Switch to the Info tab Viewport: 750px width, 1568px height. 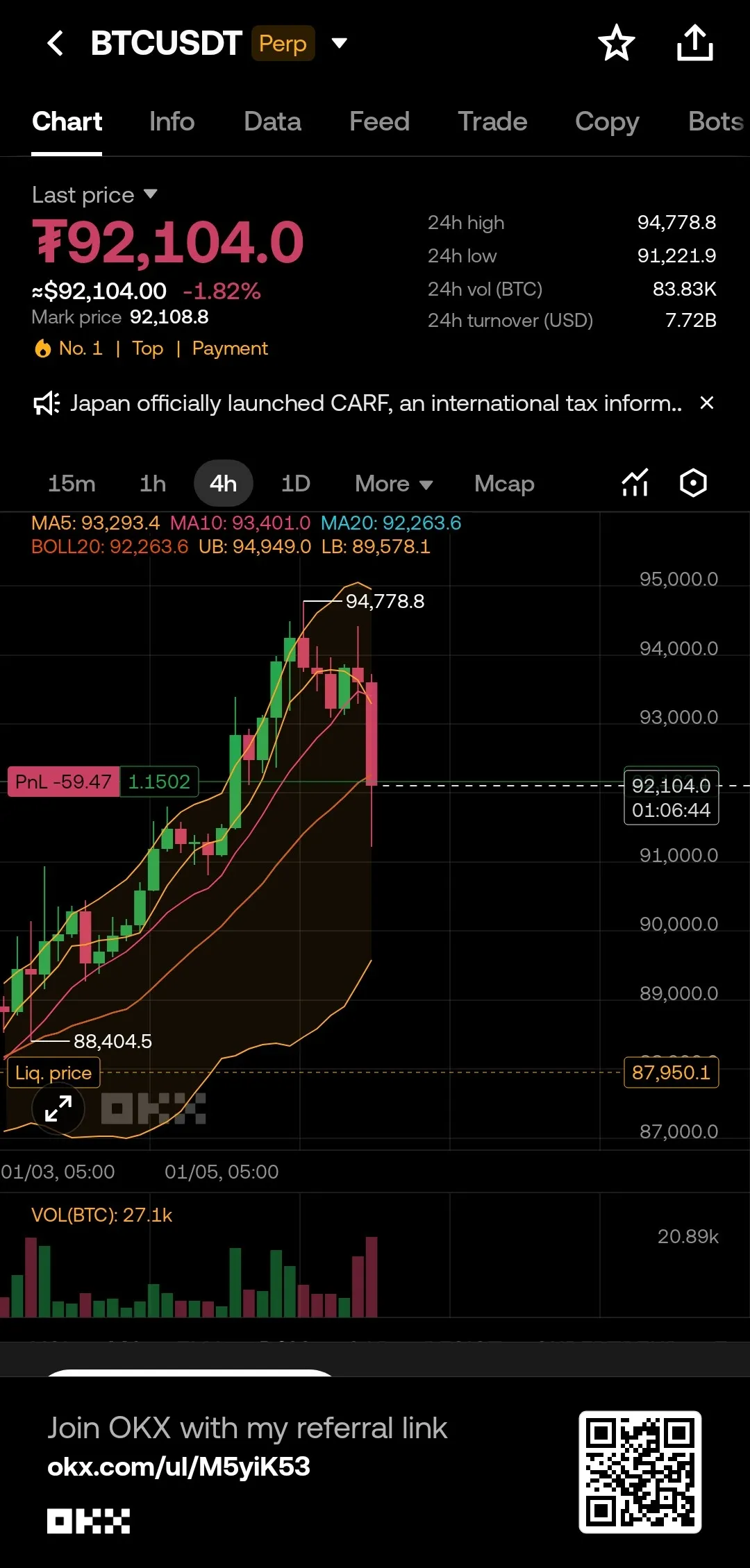[x=172, y=121]
